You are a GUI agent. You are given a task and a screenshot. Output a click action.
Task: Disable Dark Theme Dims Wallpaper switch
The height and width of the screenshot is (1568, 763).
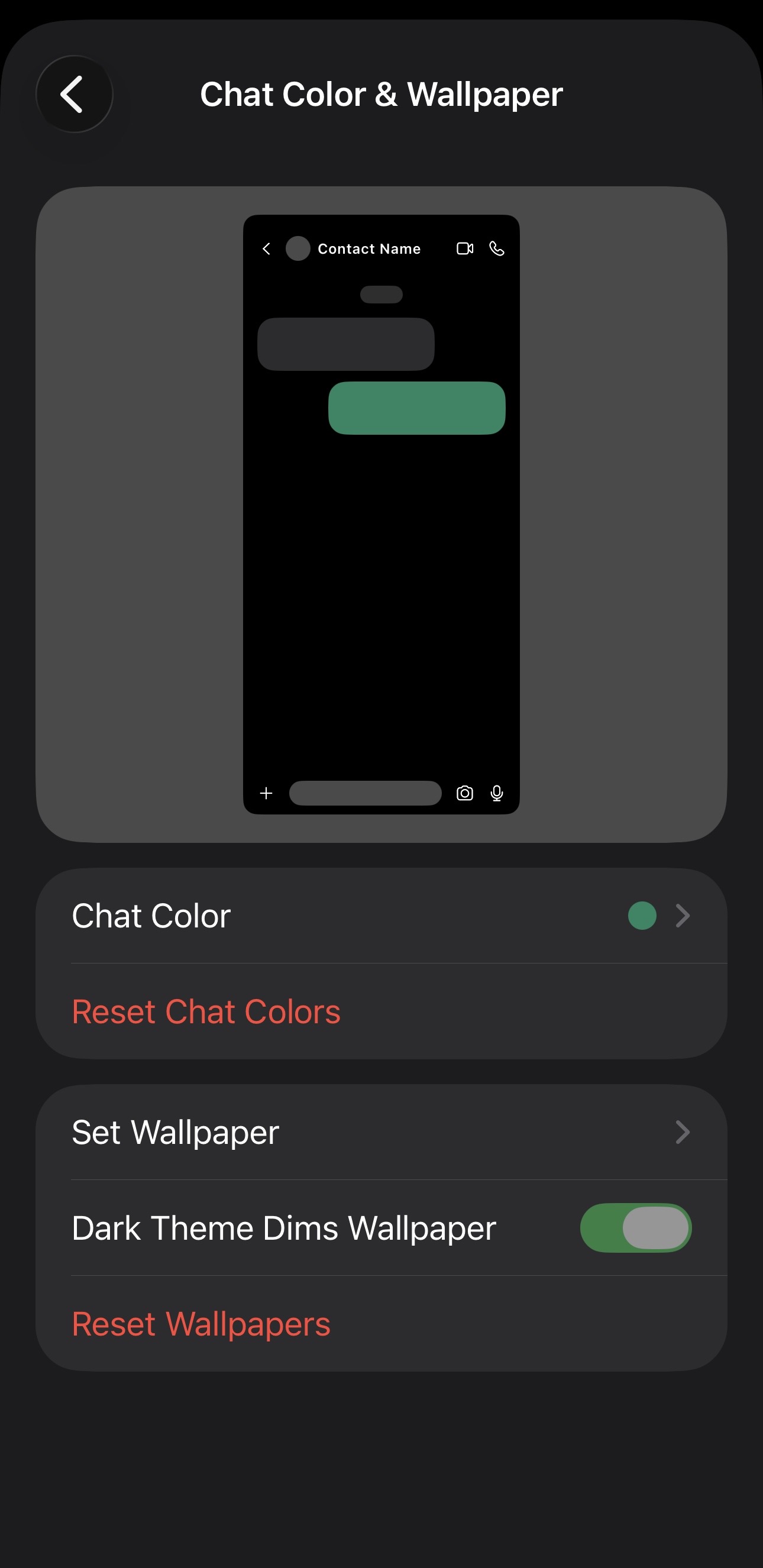(635, 1228)
